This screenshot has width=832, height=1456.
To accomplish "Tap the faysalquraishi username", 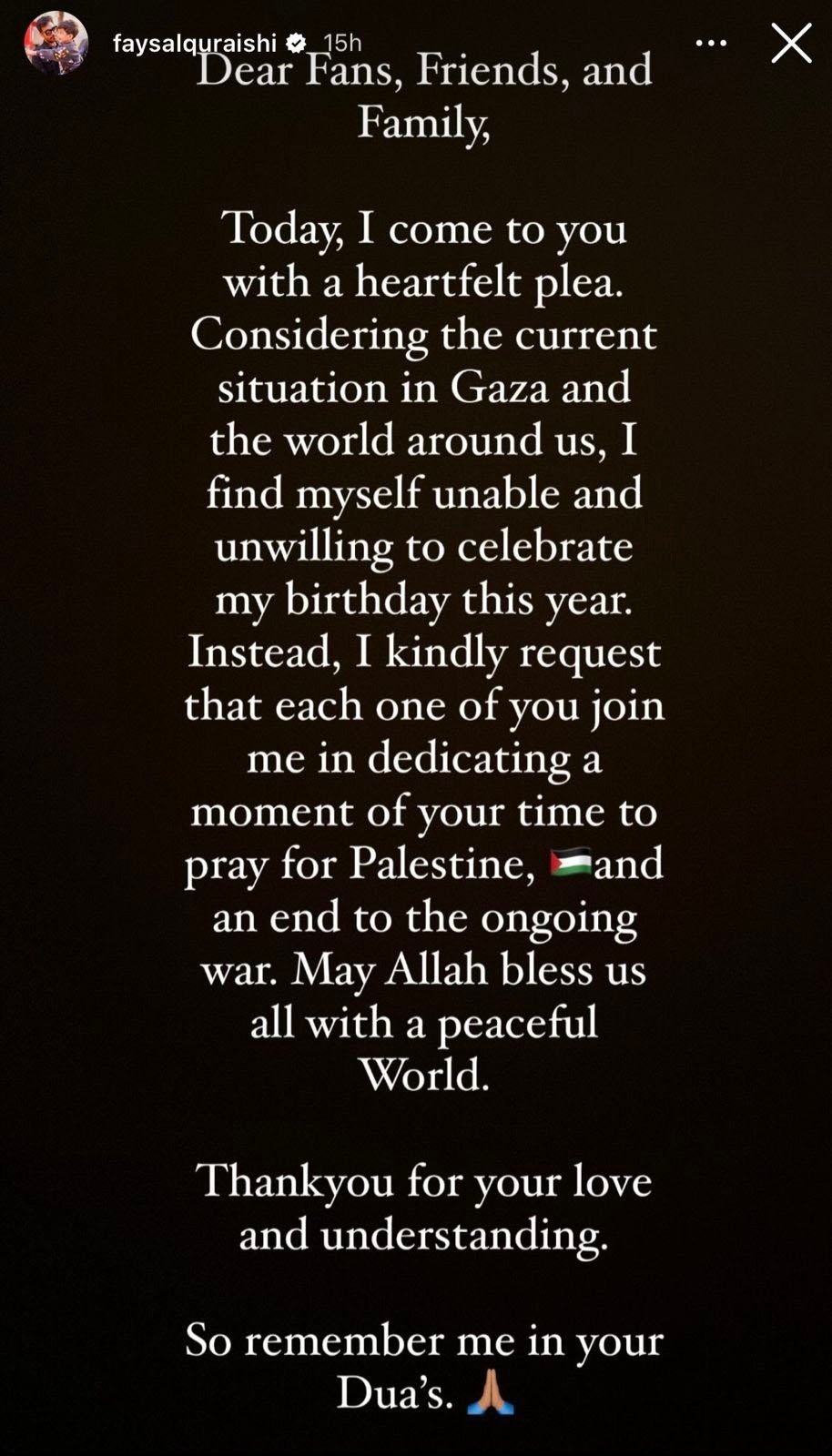I will pyautogui.click(x=194, y=43).
